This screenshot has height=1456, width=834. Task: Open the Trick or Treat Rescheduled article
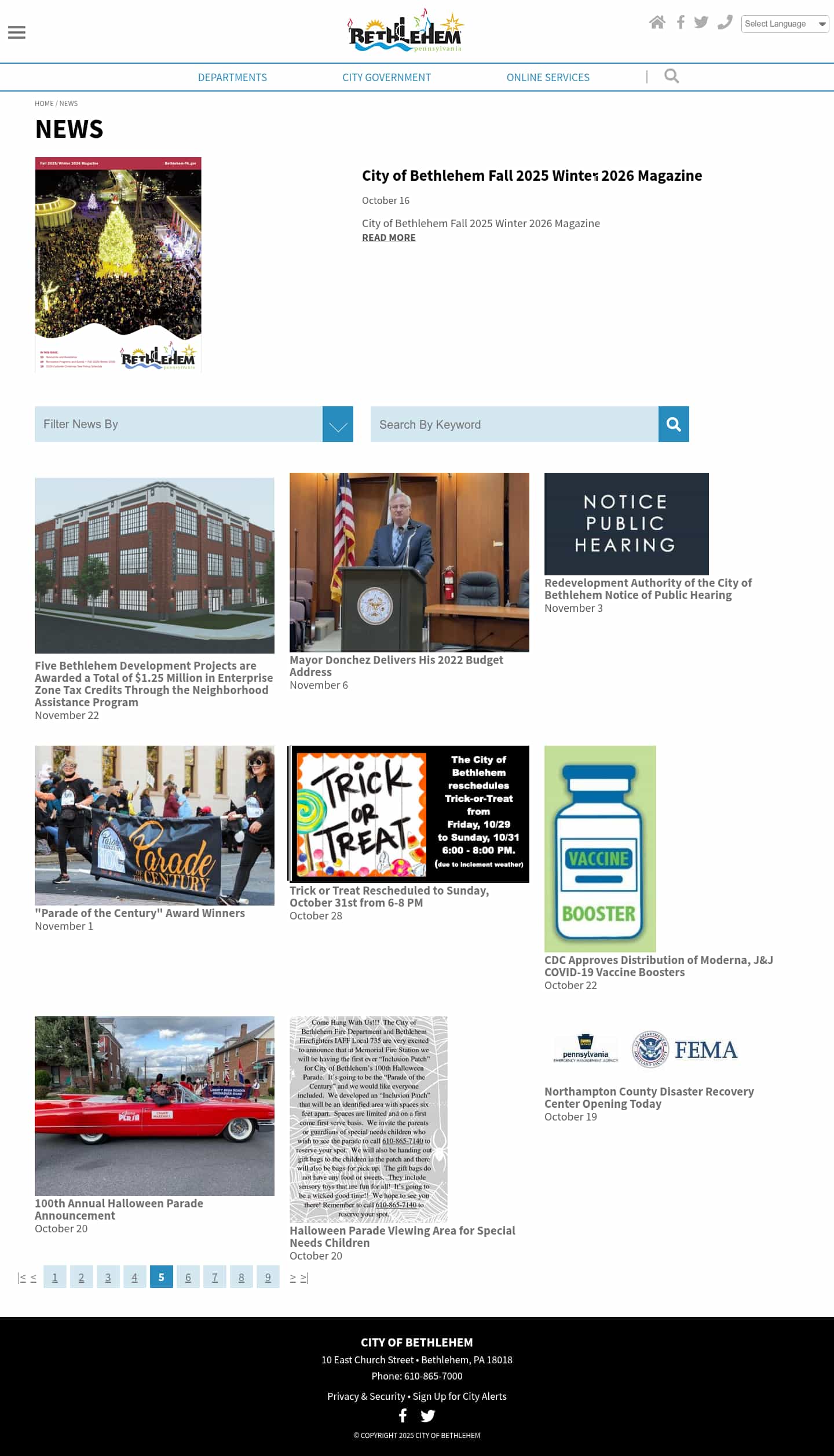click(389, 896)
